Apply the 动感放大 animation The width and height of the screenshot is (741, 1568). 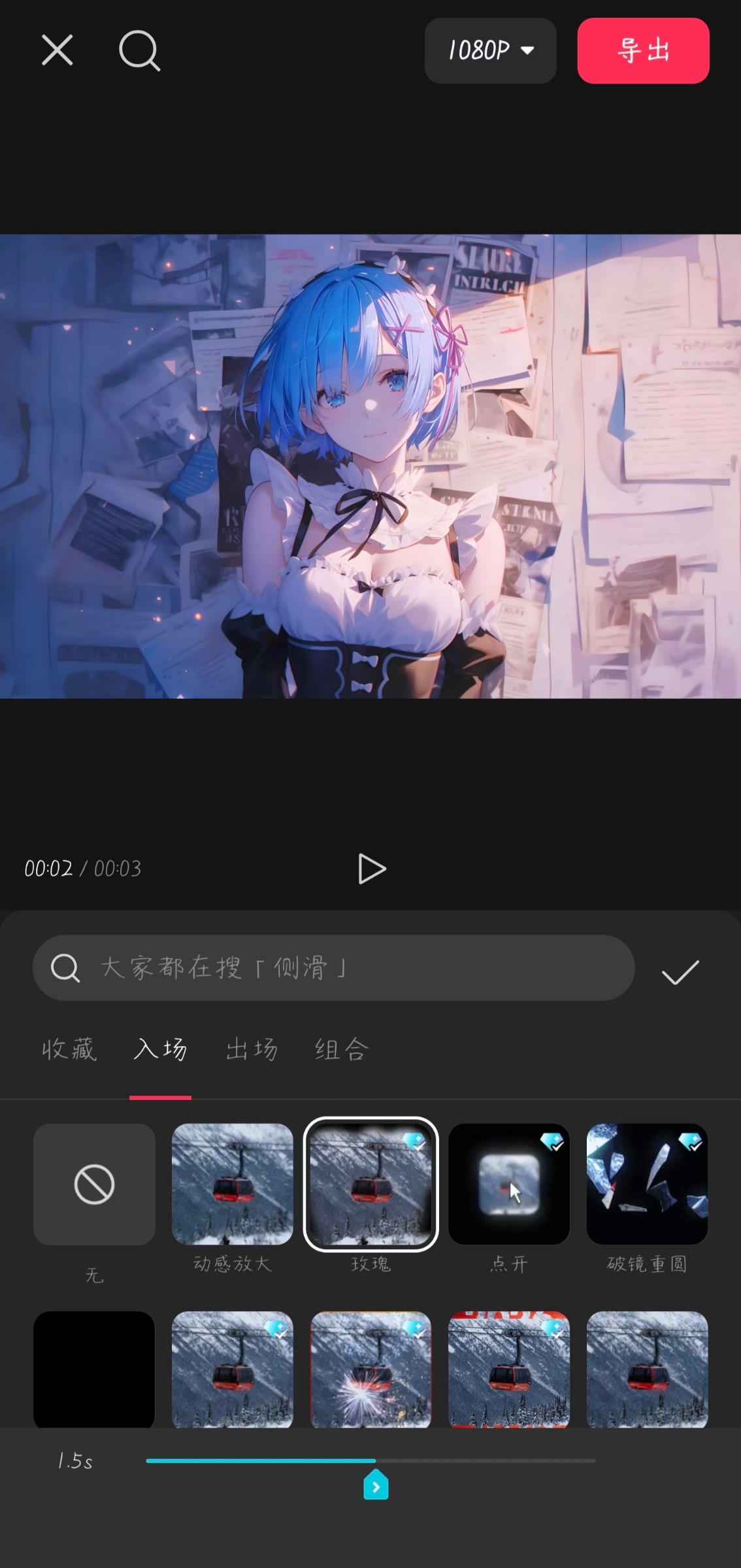(232, 1184)
